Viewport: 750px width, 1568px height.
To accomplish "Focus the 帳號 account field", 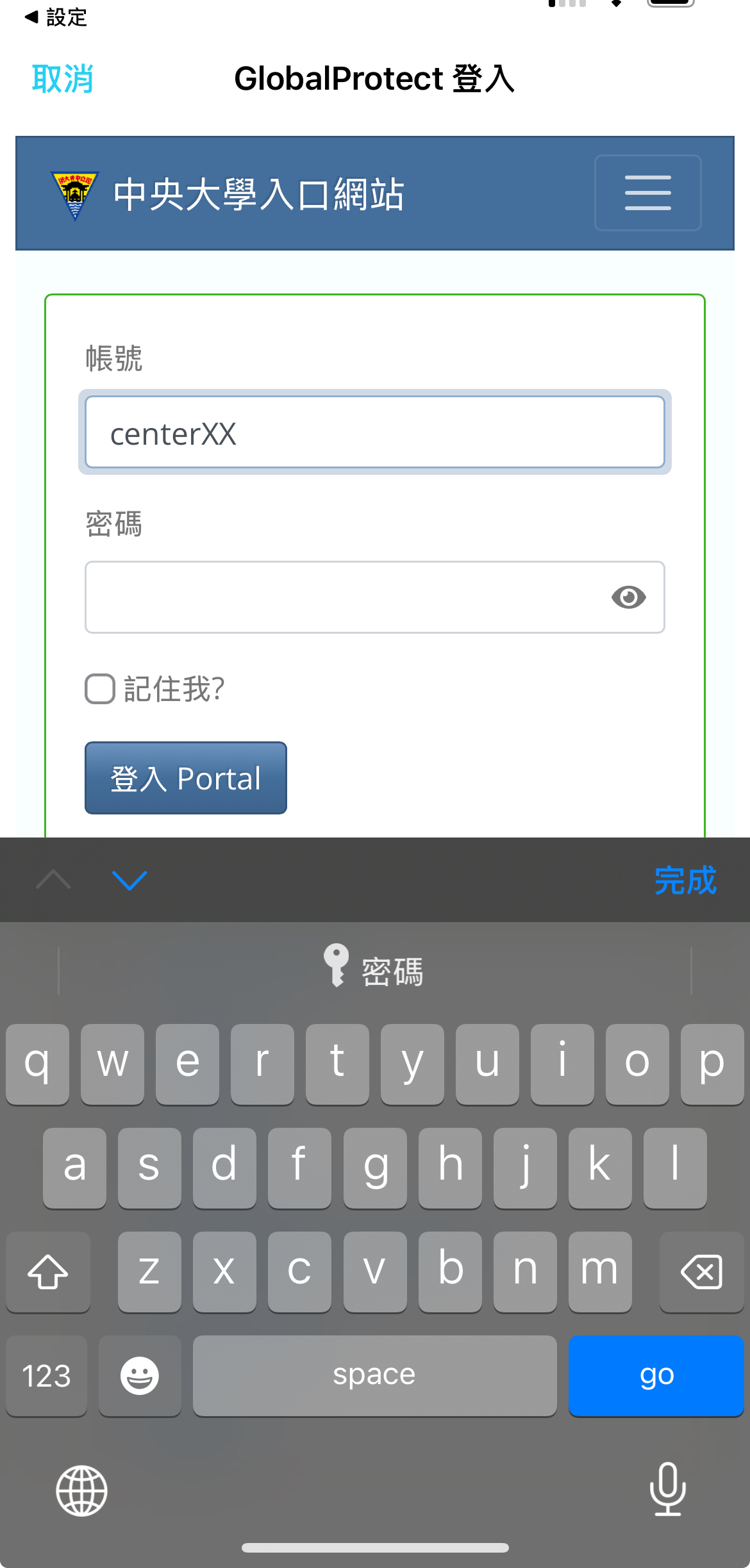I will tap(374, 433).
